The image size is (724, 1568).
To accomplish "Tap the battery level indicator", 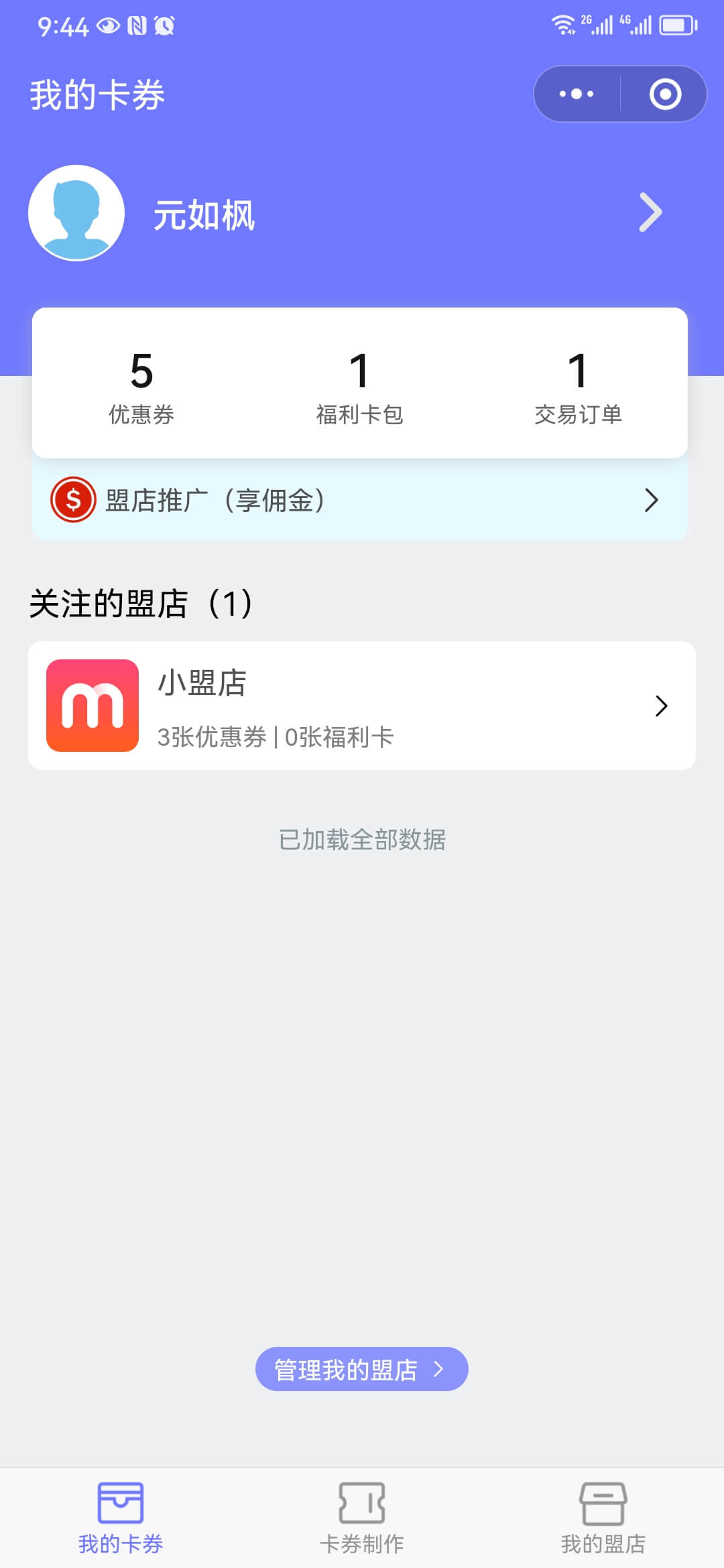I will (677, 25).
